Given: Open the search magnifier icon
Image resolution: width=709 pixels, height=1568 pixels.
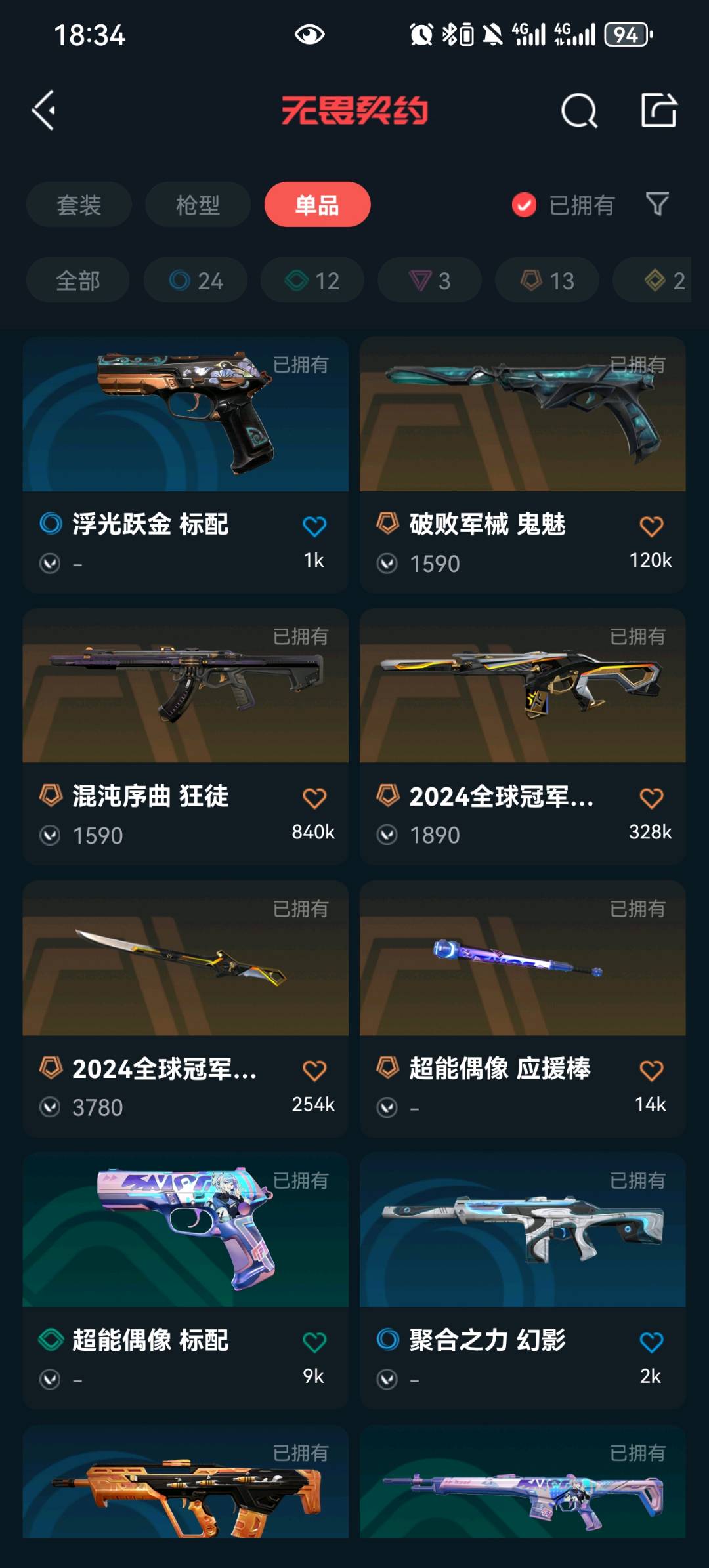Looking at the screenshot, I should pos(579,110).
